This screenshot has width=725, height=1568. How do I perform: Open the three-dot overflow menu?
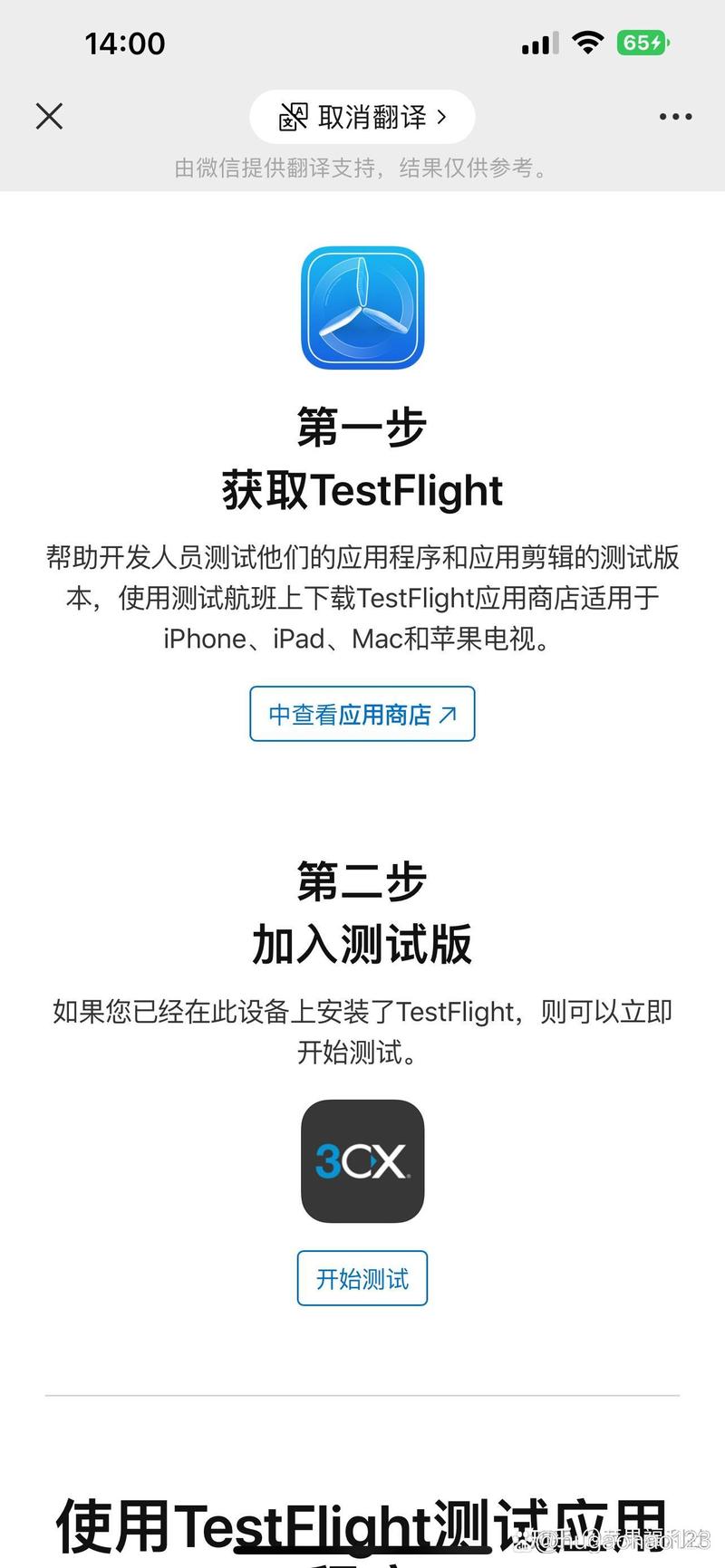click(675, 117)
